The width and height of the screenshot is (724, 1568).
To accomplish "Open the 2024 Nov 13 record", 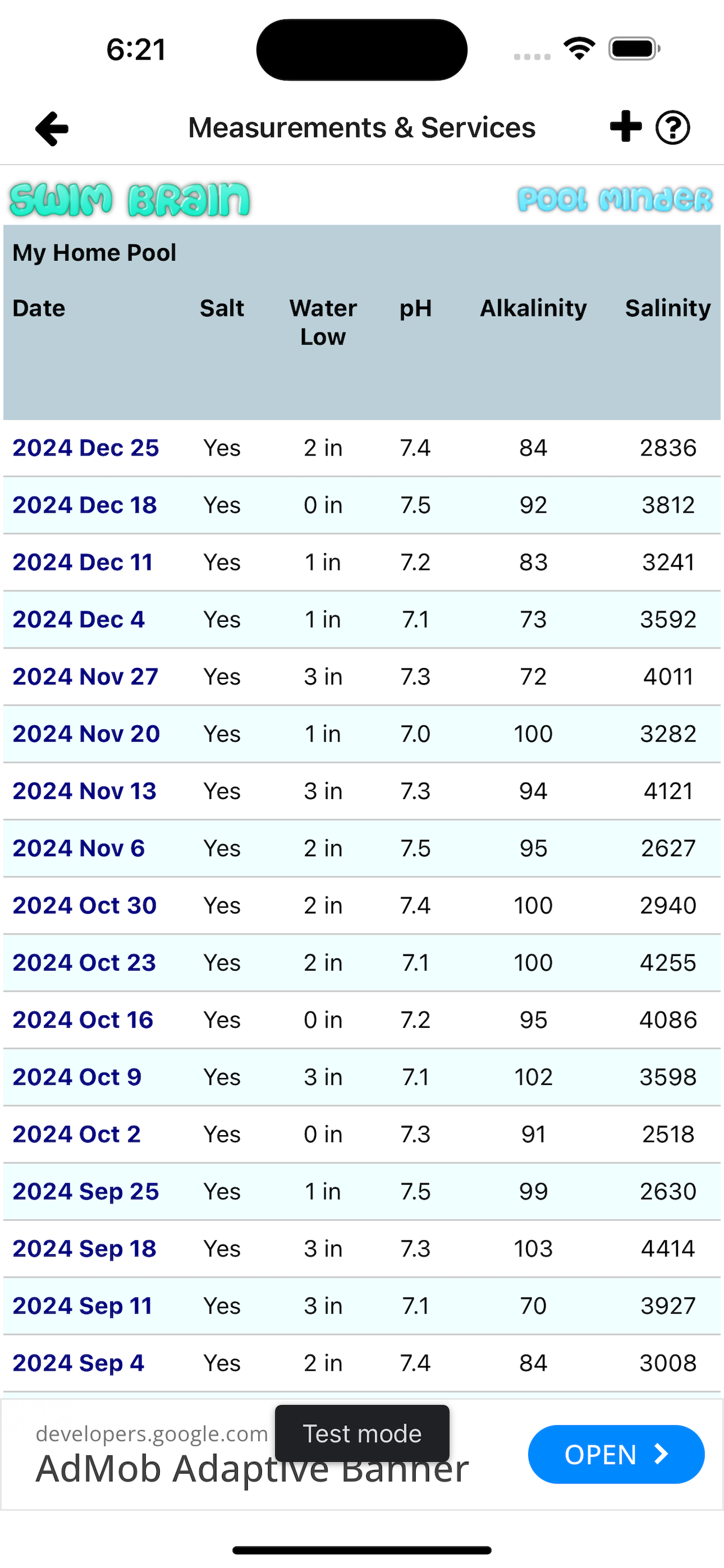I will [85, 792].
